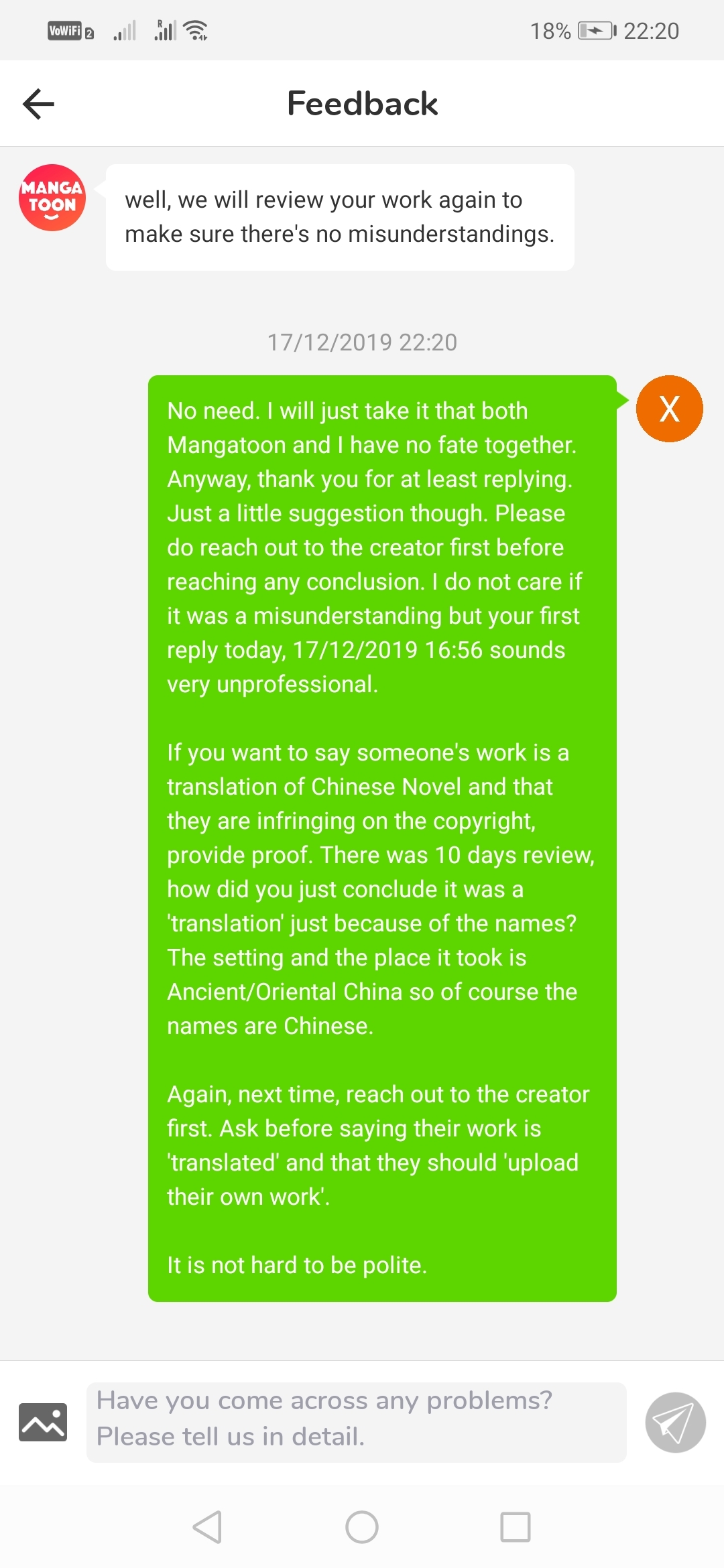Tap the system home button

coord(361,1527)
